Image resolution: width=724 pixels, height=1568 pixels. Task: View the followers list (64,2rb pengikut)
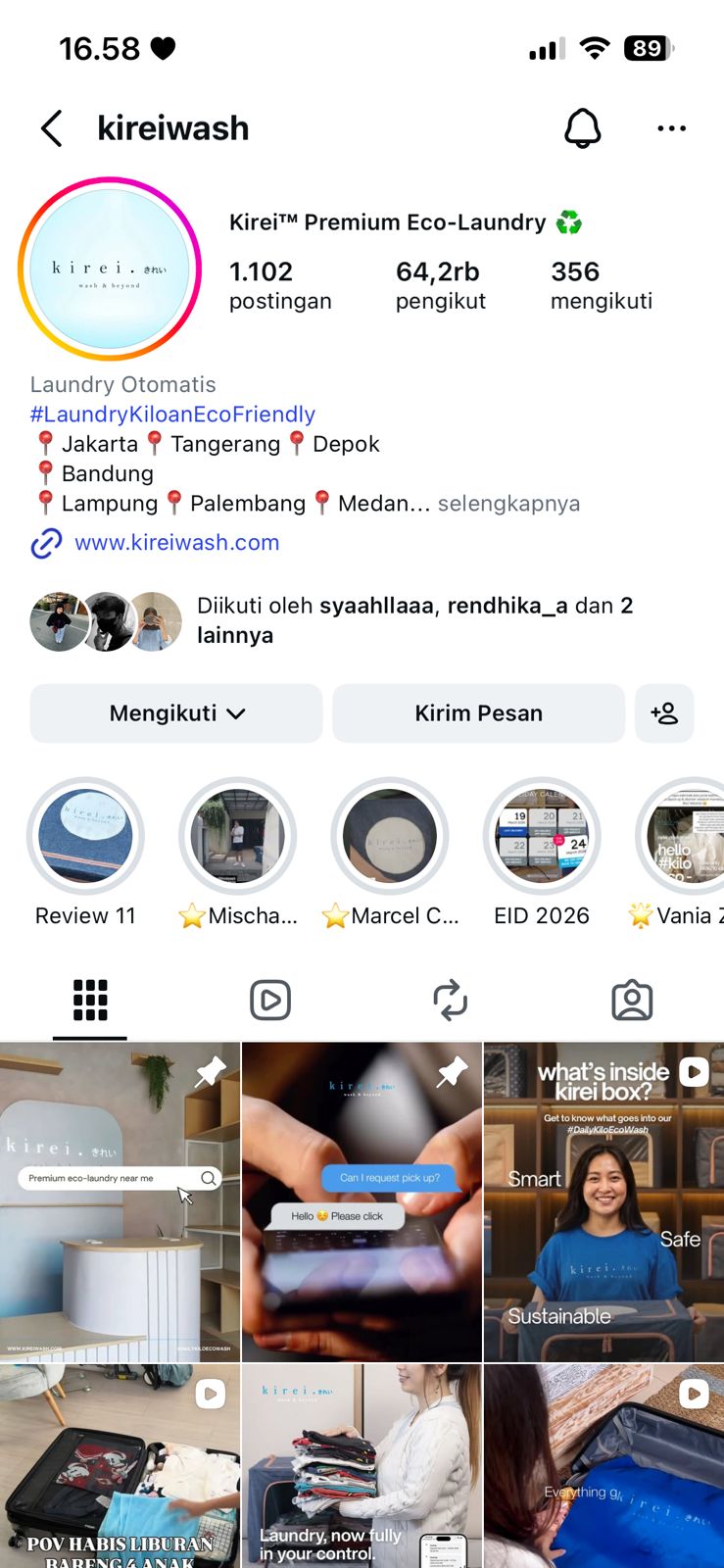coord(440,285)
